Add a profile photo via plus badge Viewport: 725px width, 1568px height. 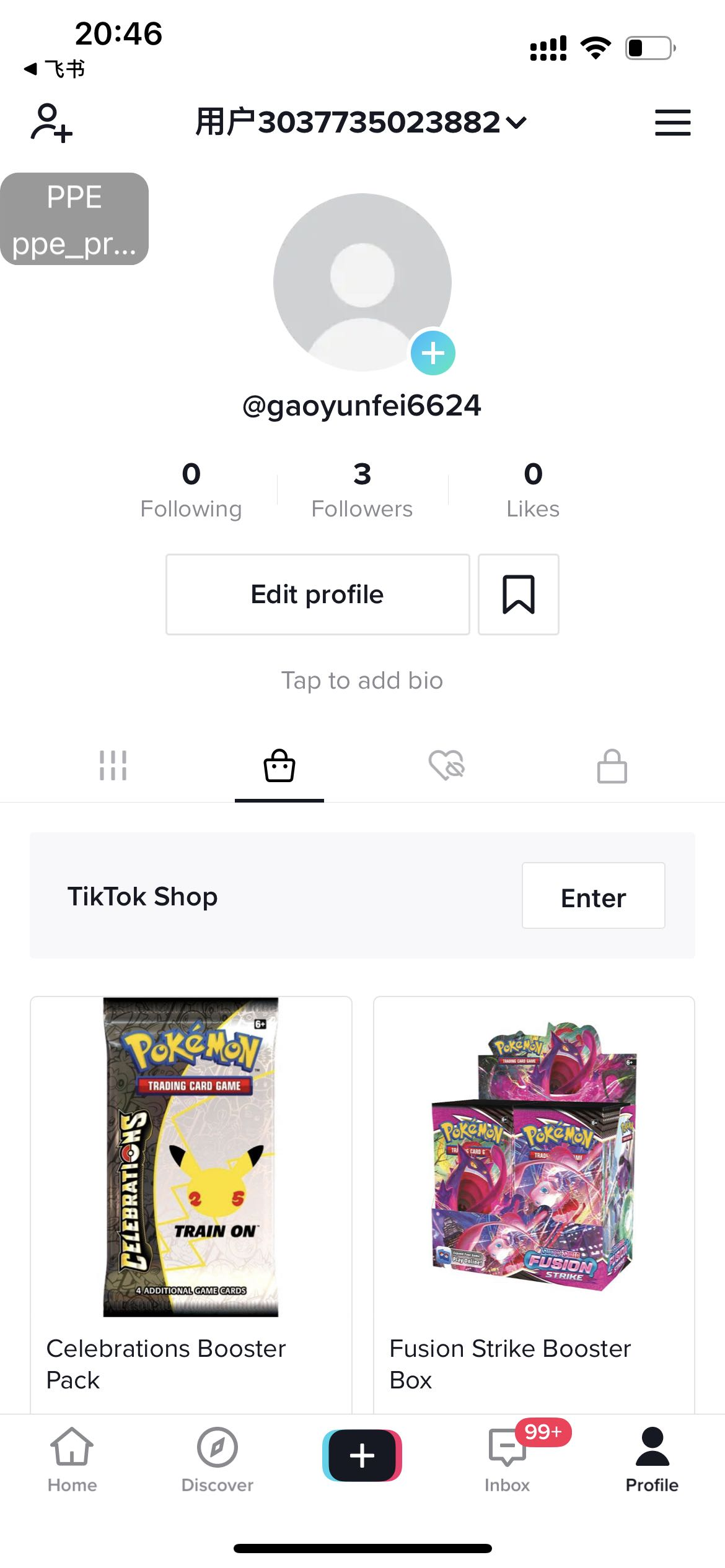point(433,353)
